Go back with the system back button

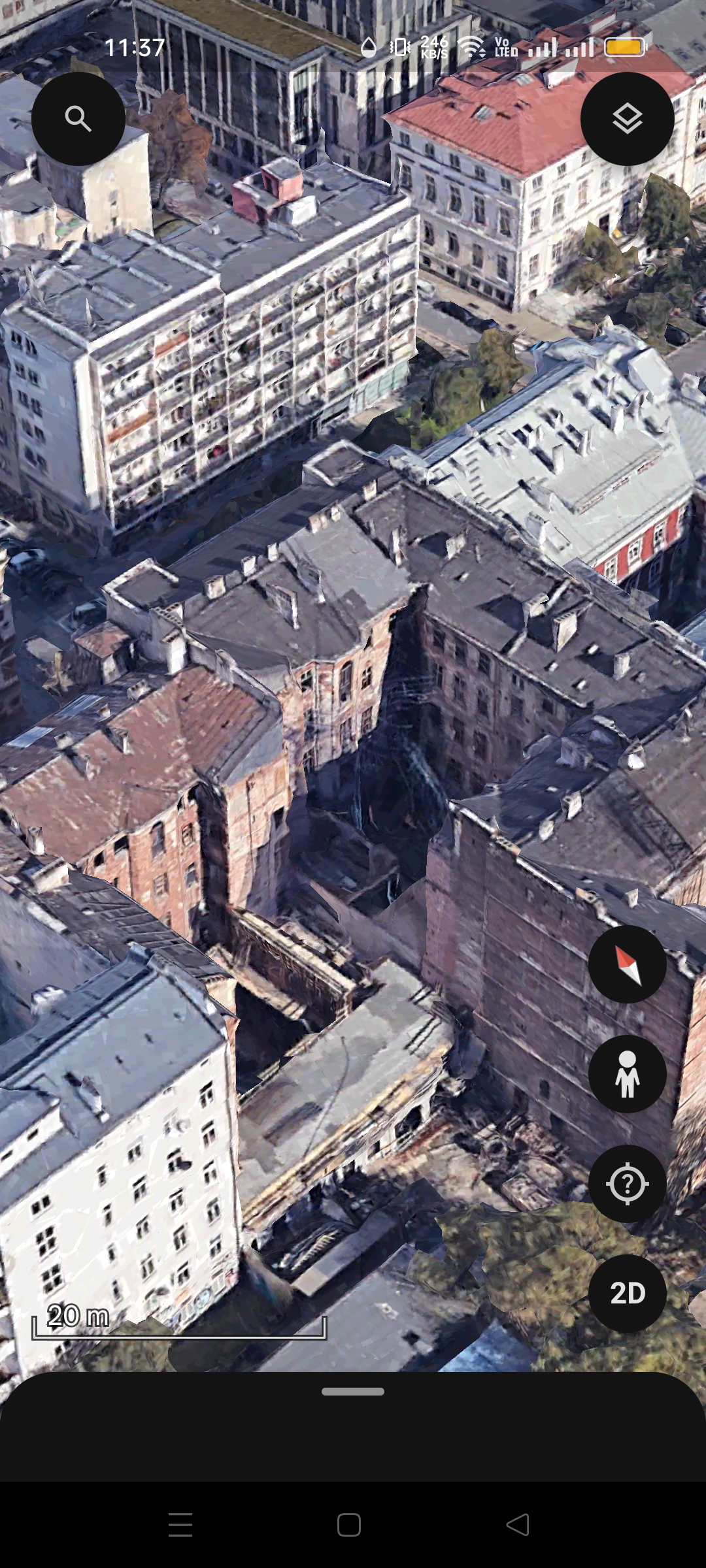coord(518,1525)
